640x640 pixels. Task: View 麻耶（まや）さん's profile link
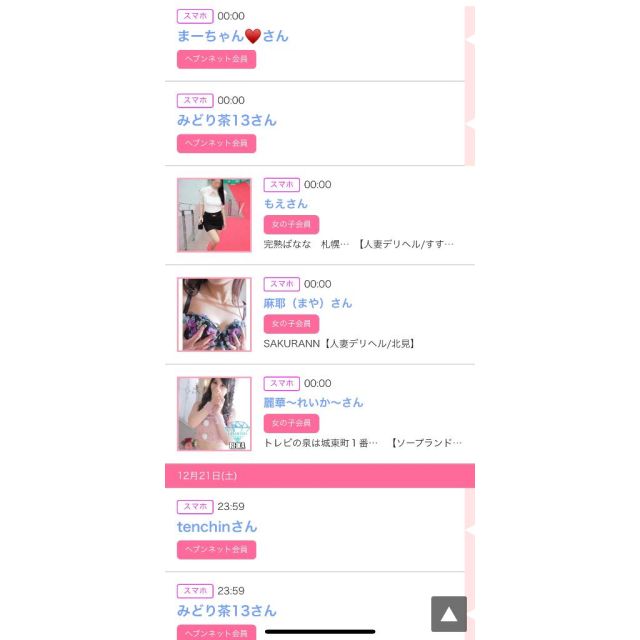coord(308,303)
